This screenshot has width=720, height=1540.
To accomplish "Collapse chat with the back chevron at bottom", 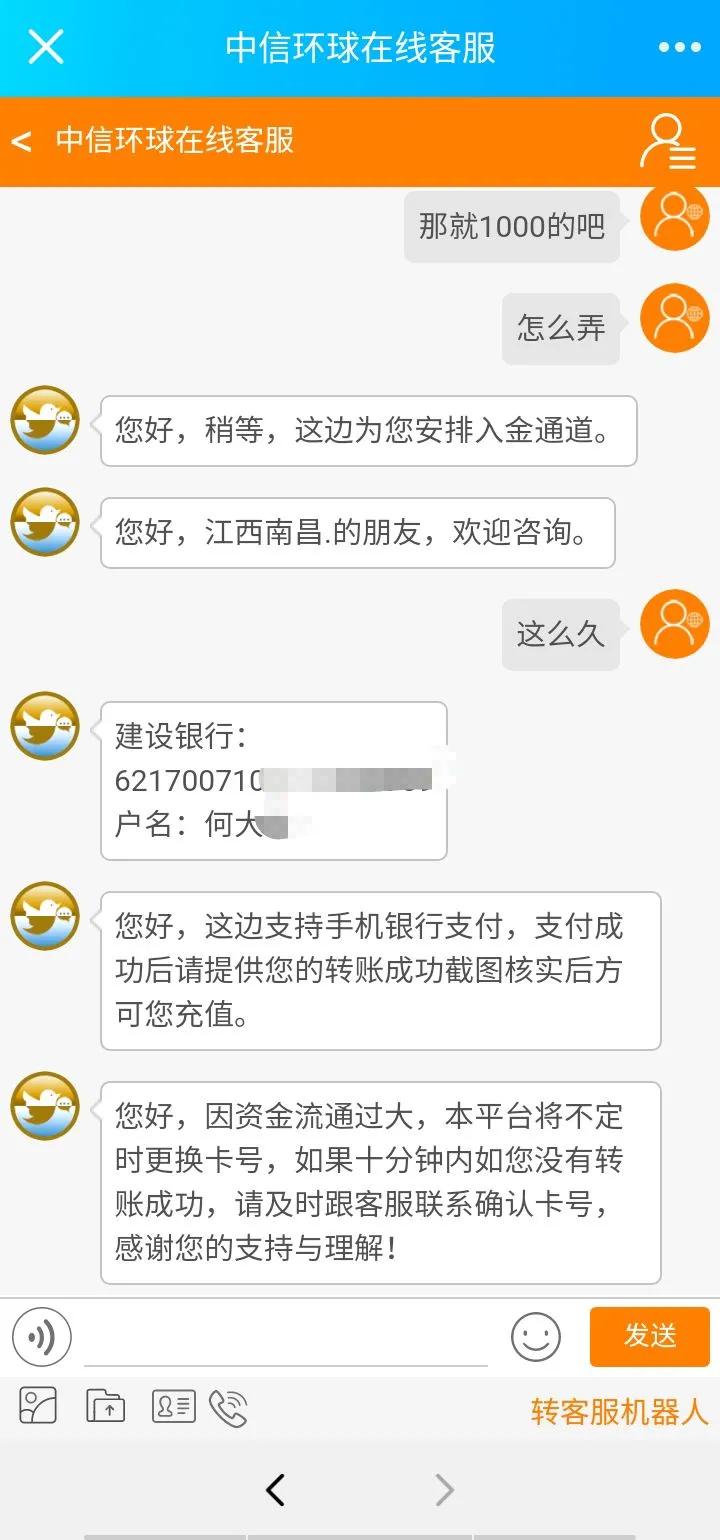I will [x=276, y=1489].
